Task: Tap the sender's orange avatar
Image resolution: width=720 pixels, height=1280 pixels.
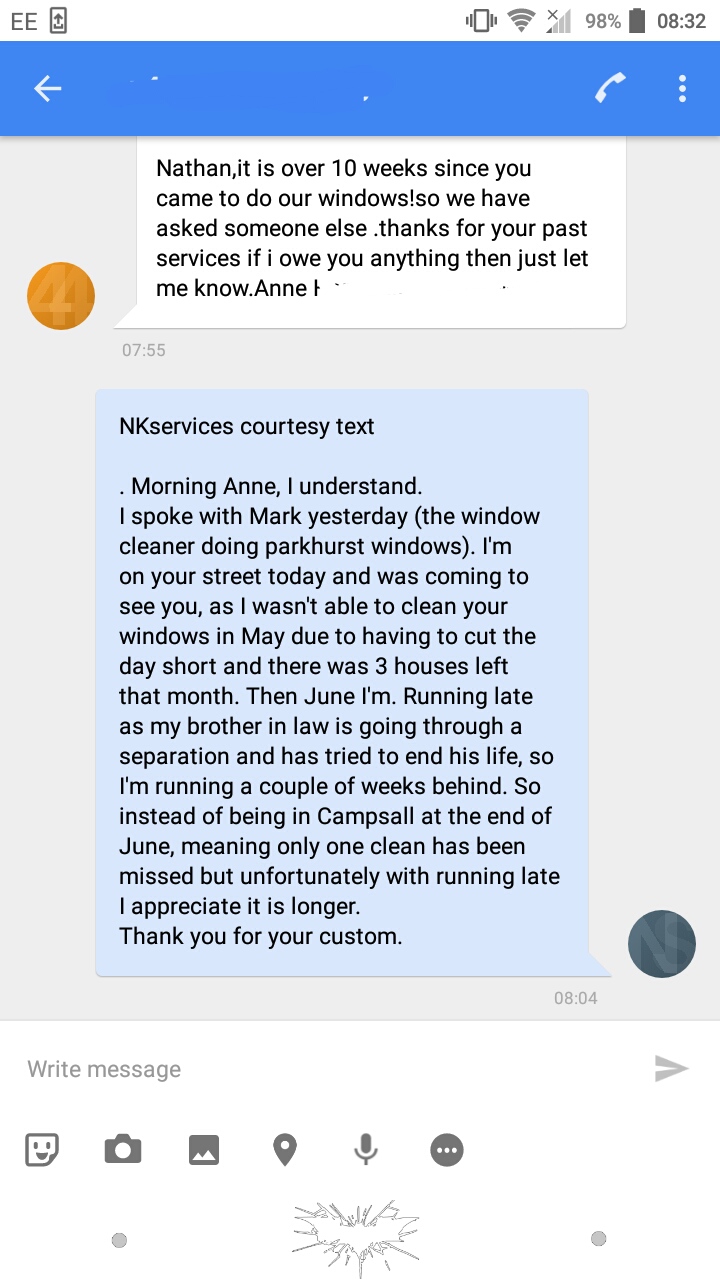Action: coord(61,296)
